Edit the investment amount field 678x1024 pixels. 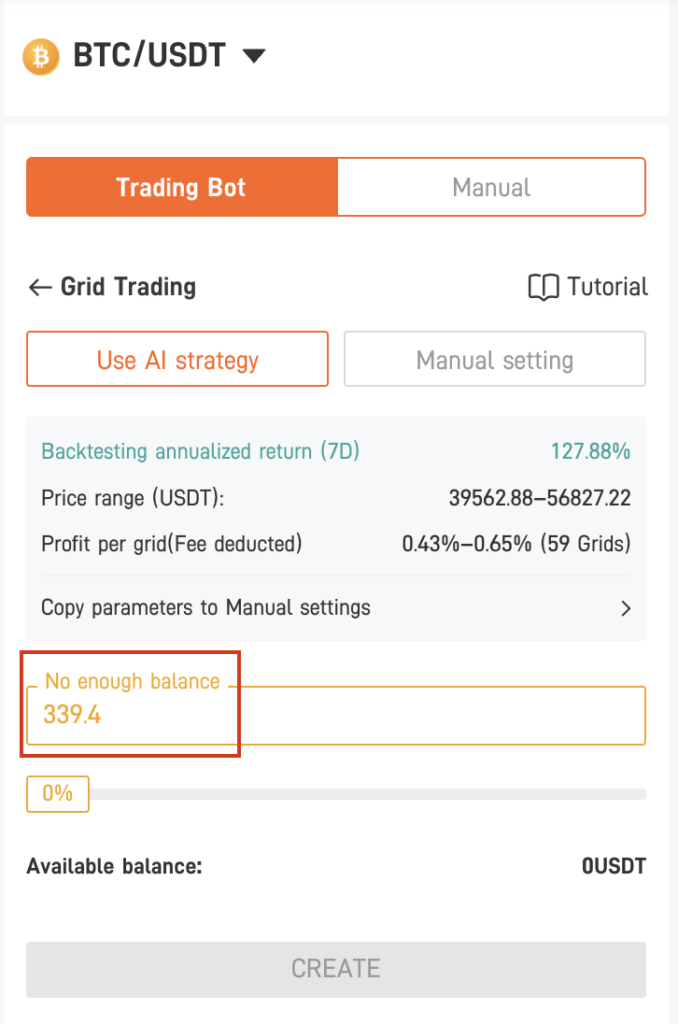point(336,715)
